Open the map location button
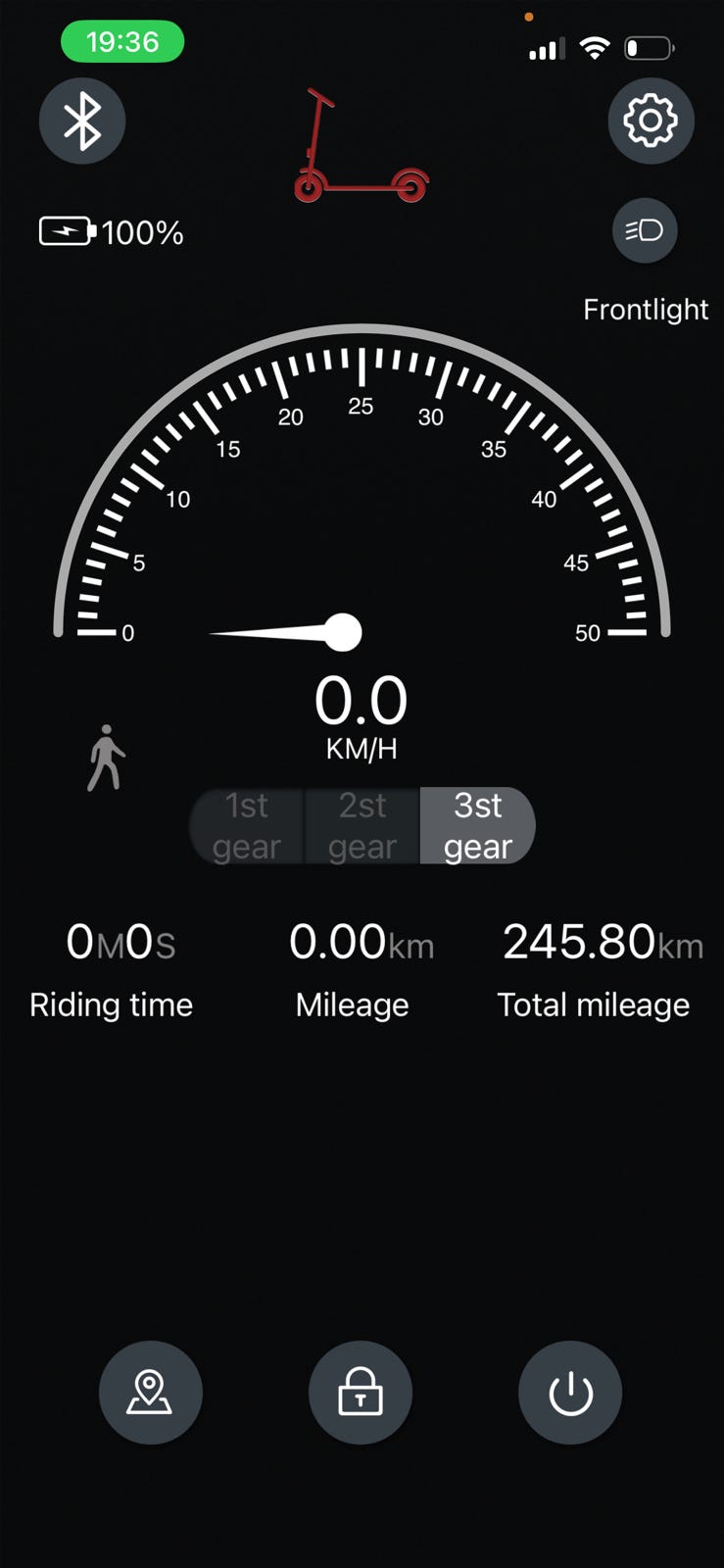This screenshot has height=1568, width=724. tap(151, 1393)
